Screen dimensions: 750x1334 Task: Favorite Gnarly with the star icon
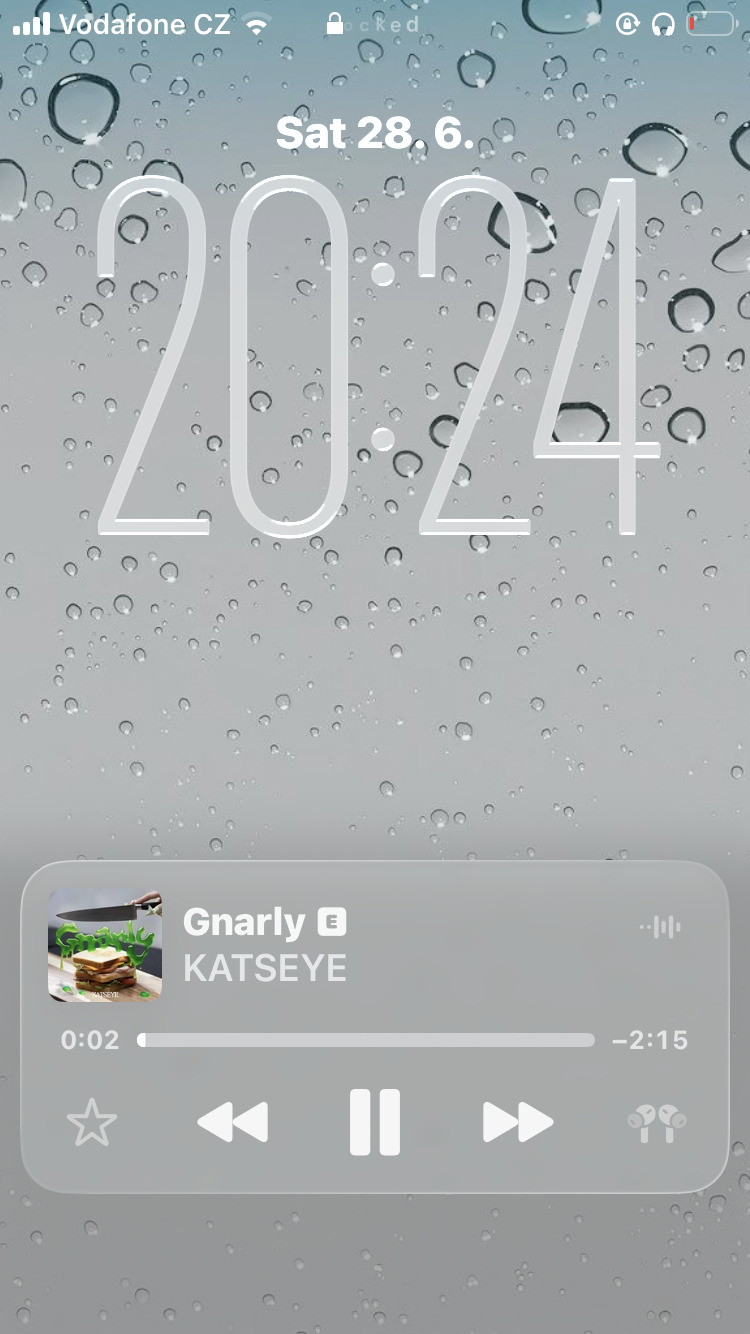click(x=92, y=1122)
